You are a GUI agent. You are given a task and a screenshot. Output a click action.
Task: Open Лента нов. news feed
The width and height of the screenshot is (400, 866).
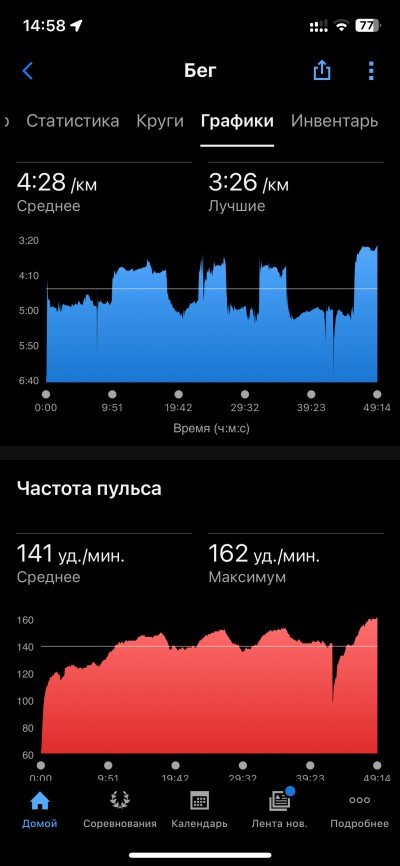coord(280,810)
